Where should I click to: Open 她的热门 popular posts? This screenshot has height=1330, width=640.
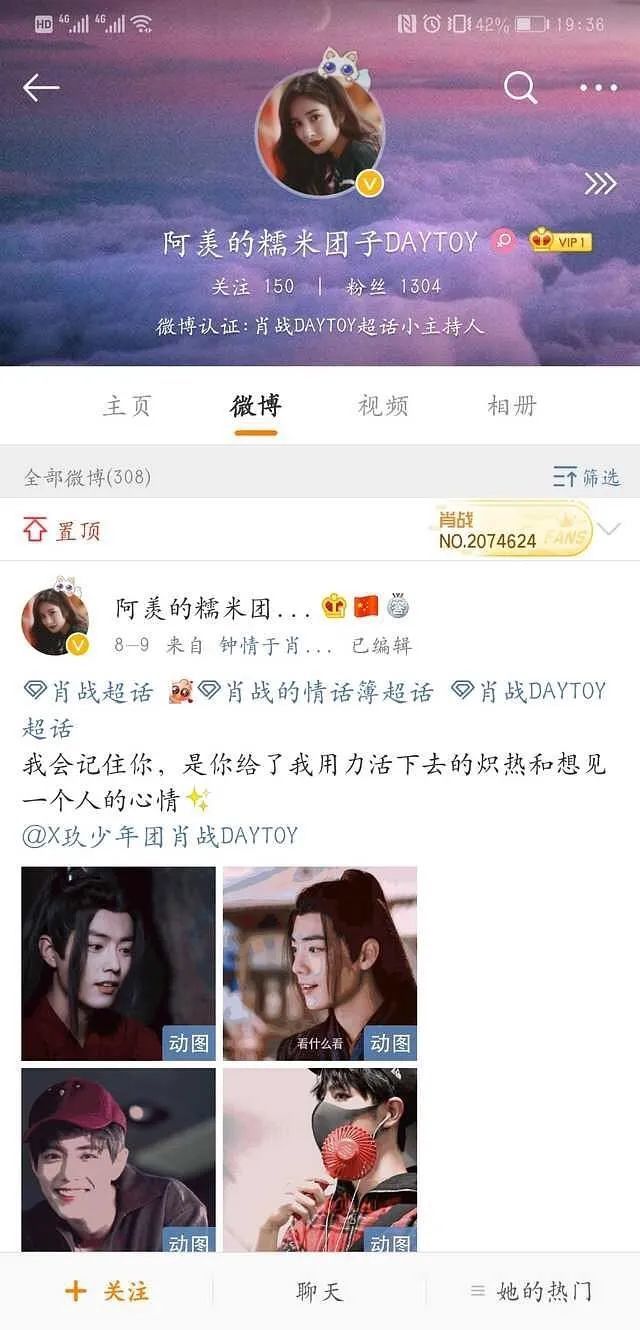pos(532,1291)
